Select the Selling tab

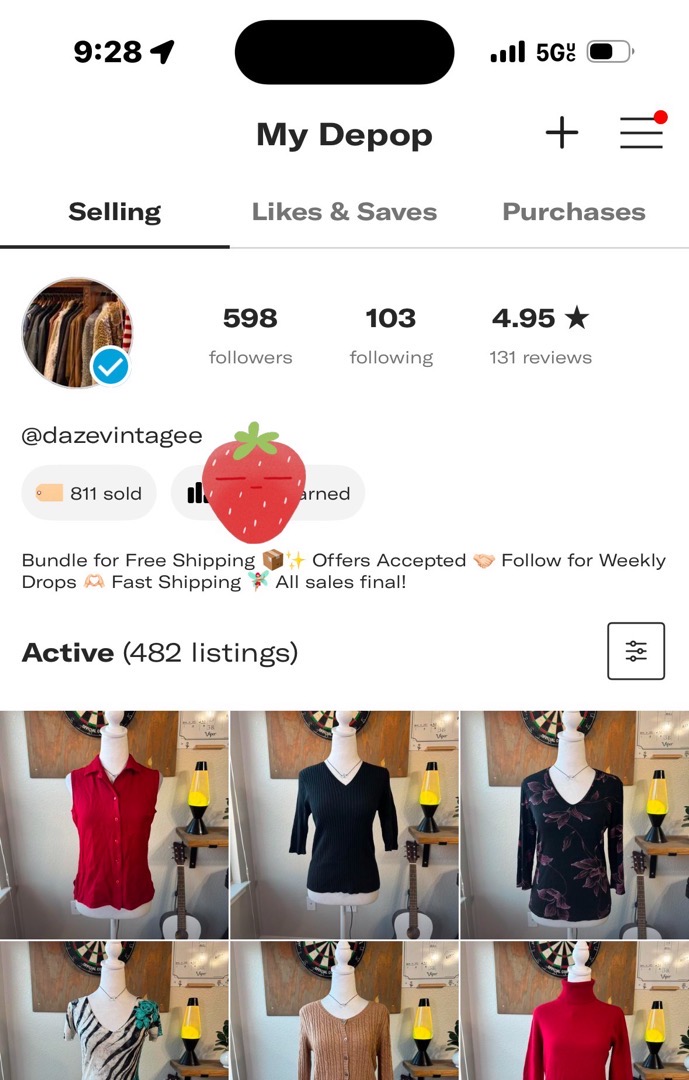115,212
